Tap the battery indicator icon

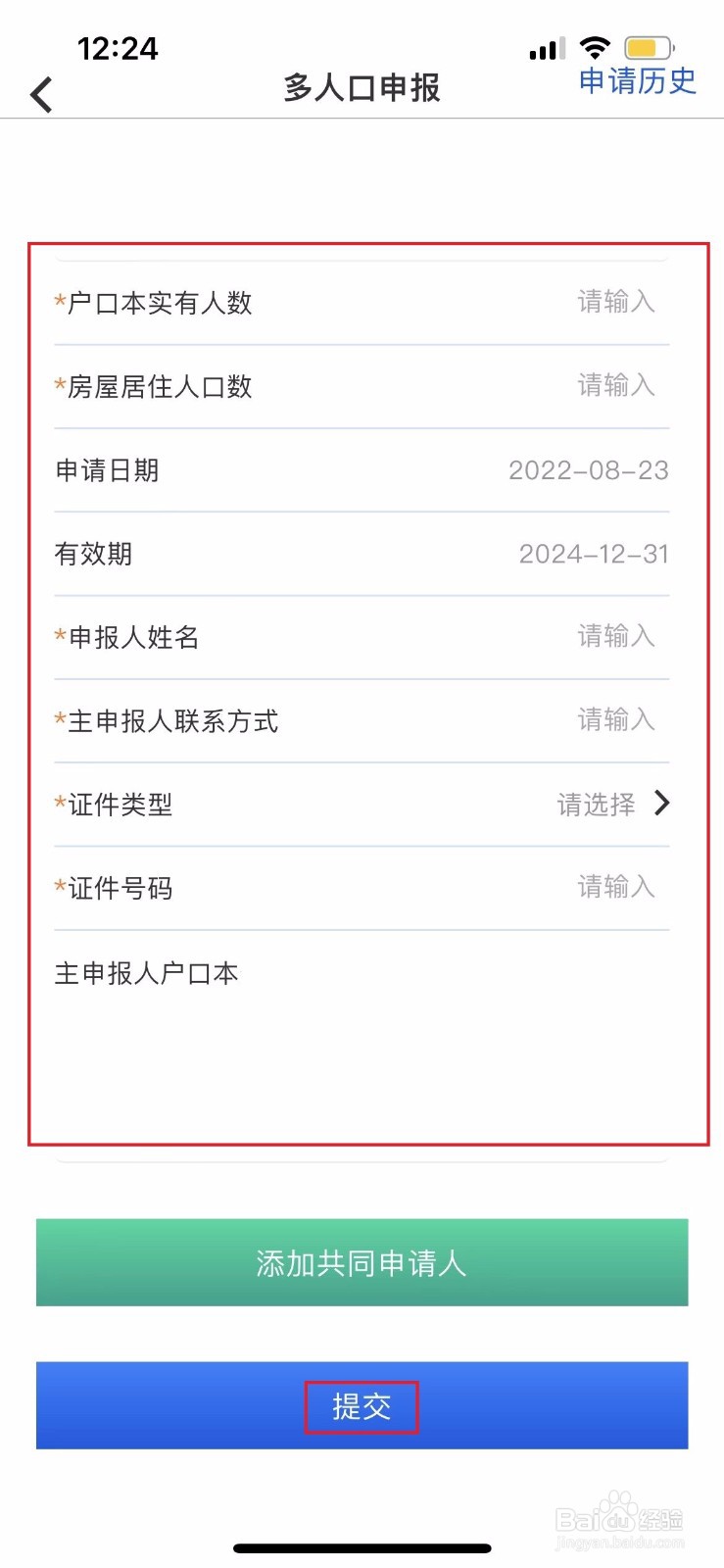coord(650,45)
